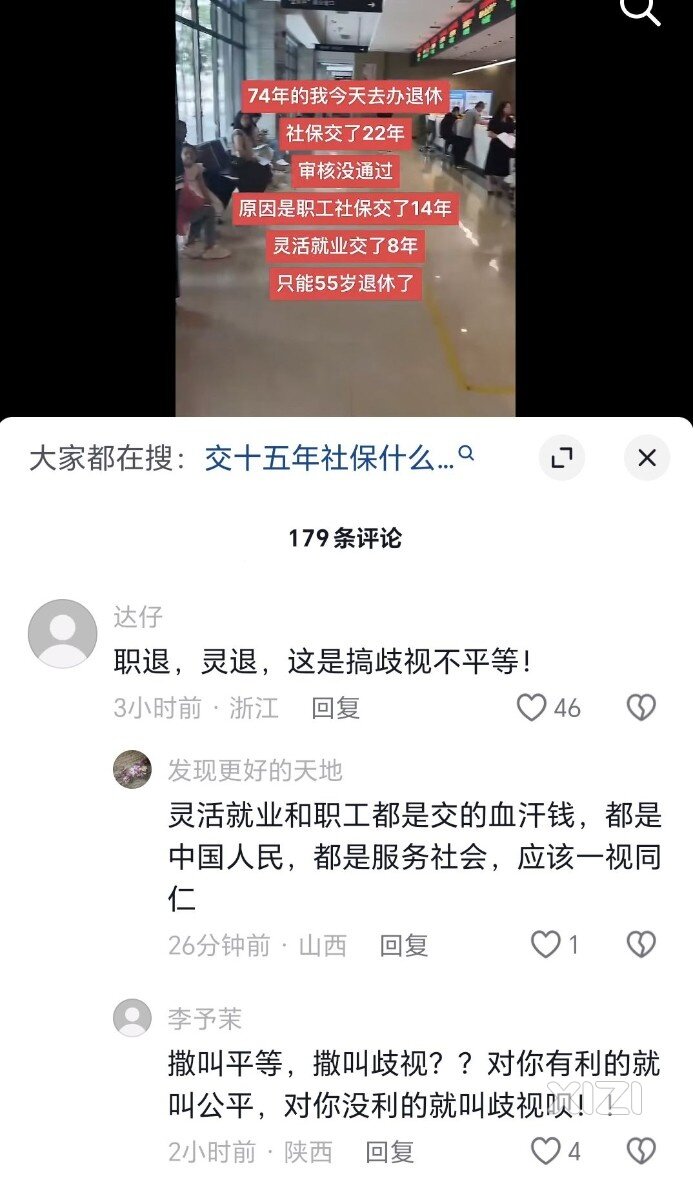Dislike 李予茉's reply
This screenshot has height=1200, width=693.
click(x=640, y=1151)
